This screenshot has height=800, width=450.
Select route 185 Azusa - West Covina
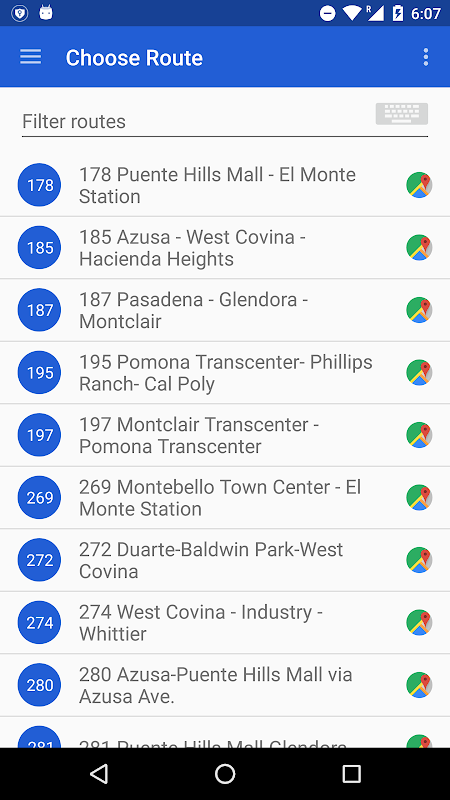[x=225, y=247]
